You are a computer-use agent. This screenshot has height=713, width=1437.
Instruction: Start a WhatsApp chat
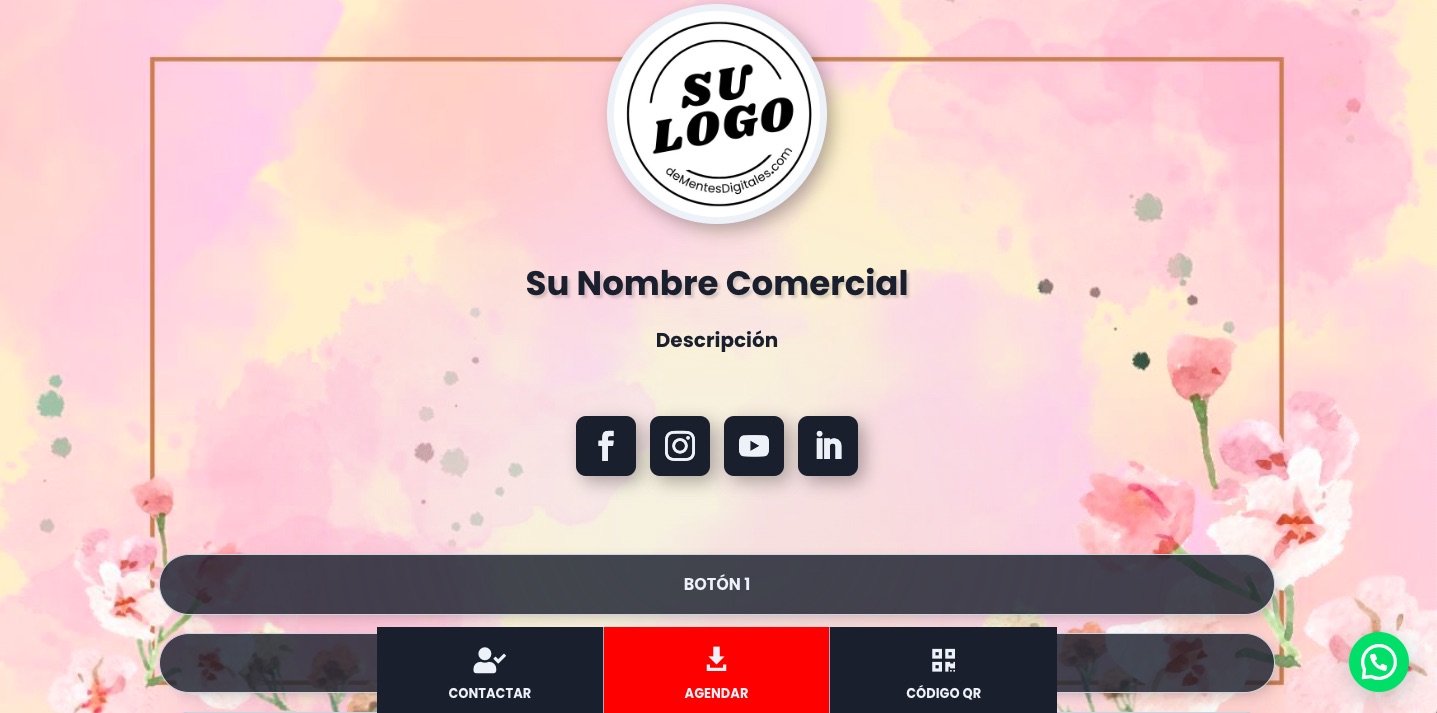click(1378, 662)
